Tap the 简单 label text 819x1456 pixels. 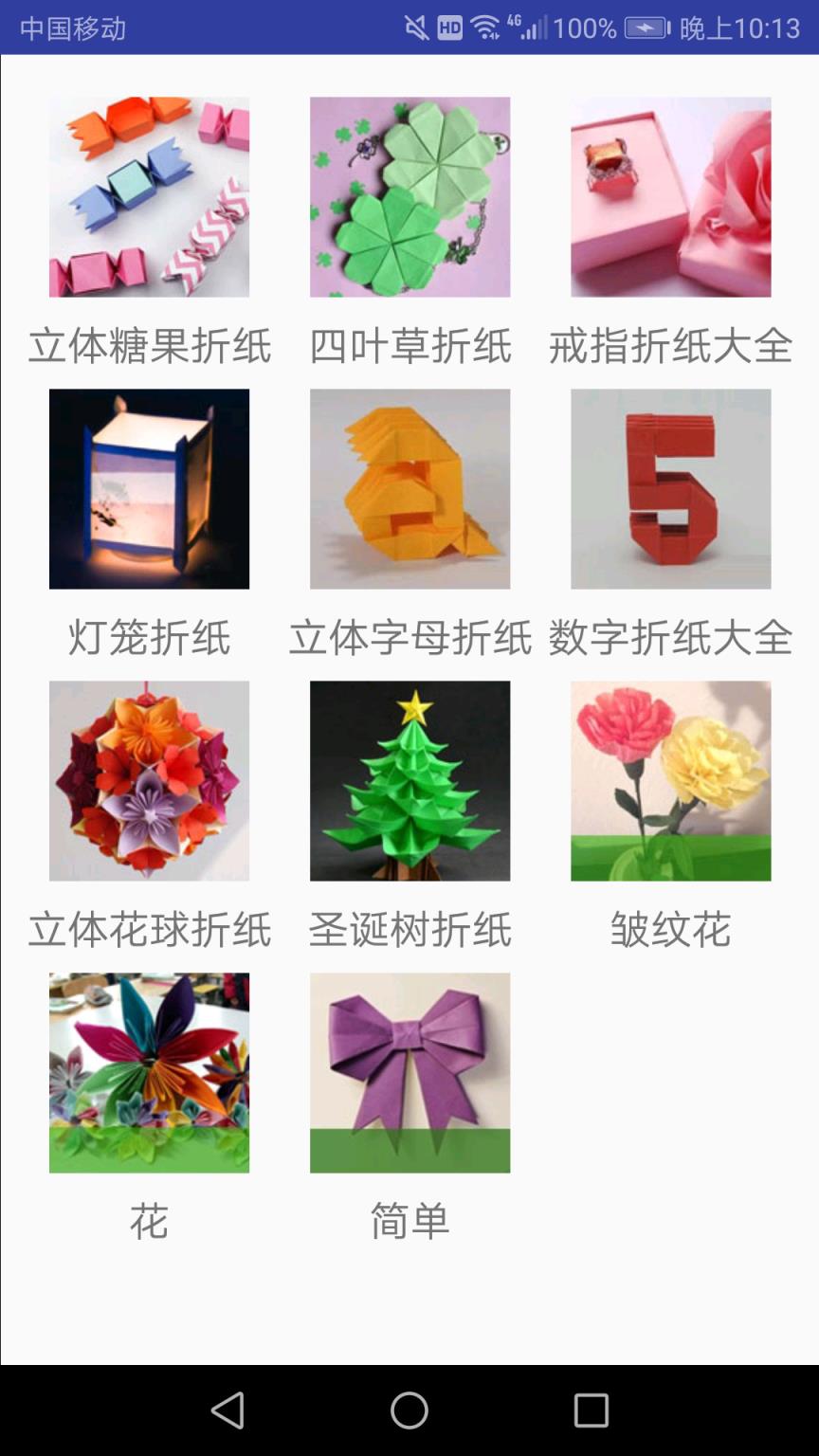pyautogui.click(x=409, y=1222)
